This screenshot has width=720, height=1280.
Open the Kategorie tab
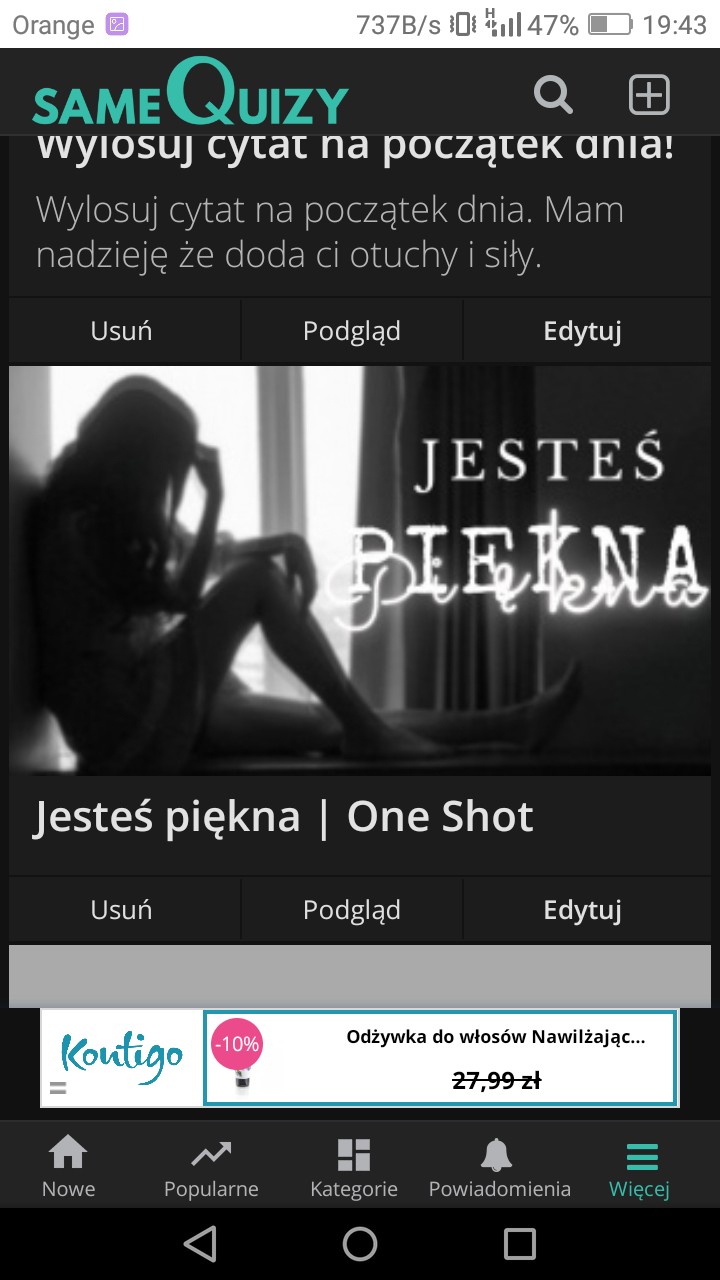pos(354,1167)
